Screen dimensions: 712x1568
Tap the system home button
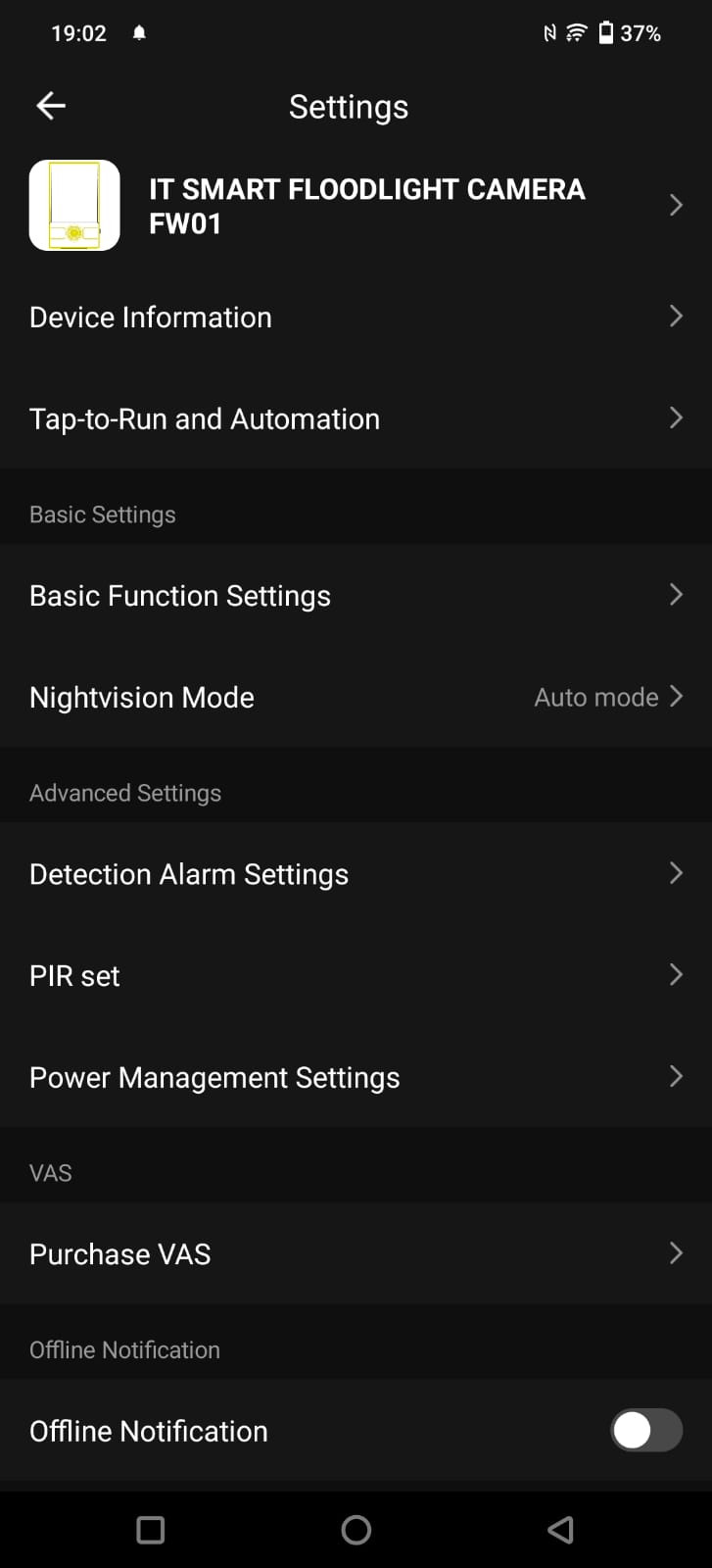click(x=356, y=1530)
